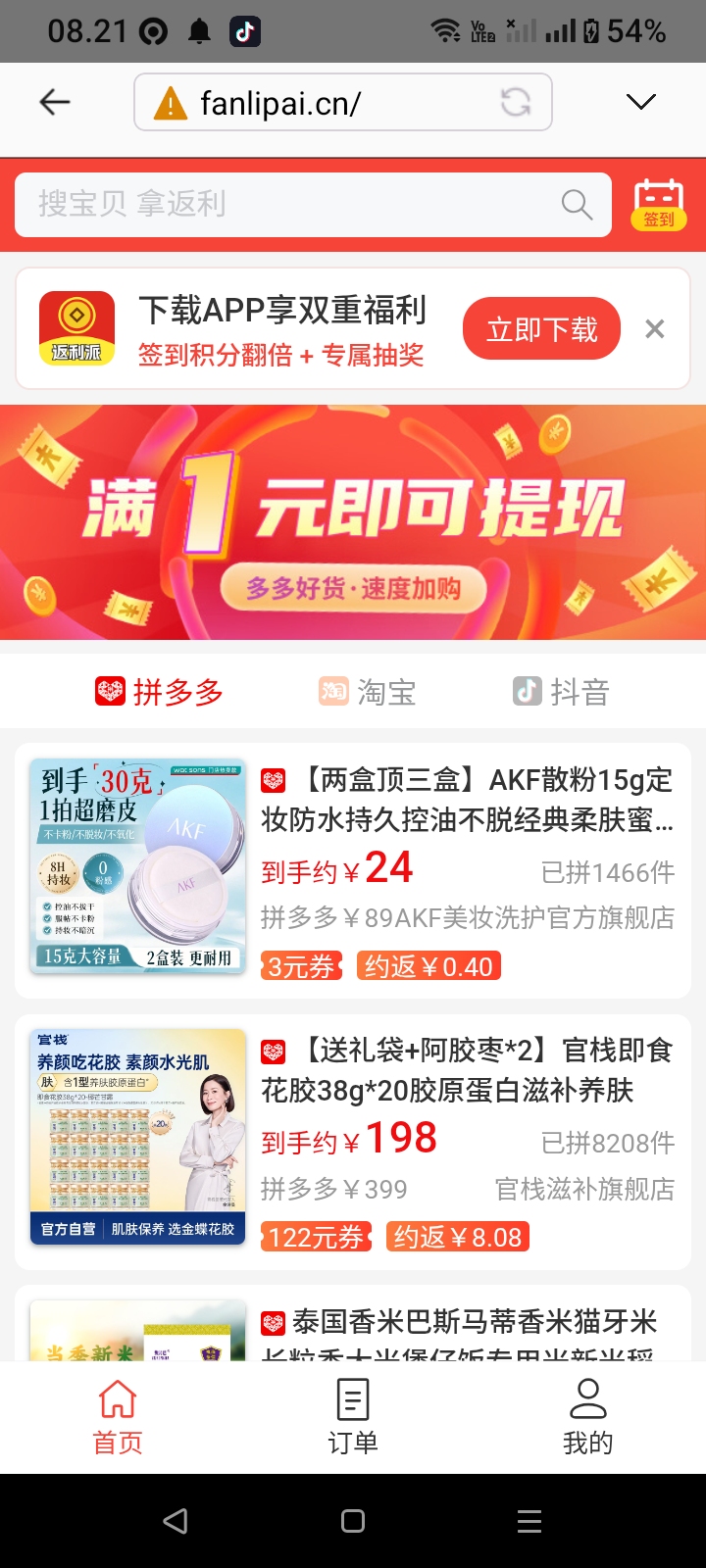Open the 签到 check-in calendar
706x1568 pixels.
pyautogui.click(x=659, y=204)
